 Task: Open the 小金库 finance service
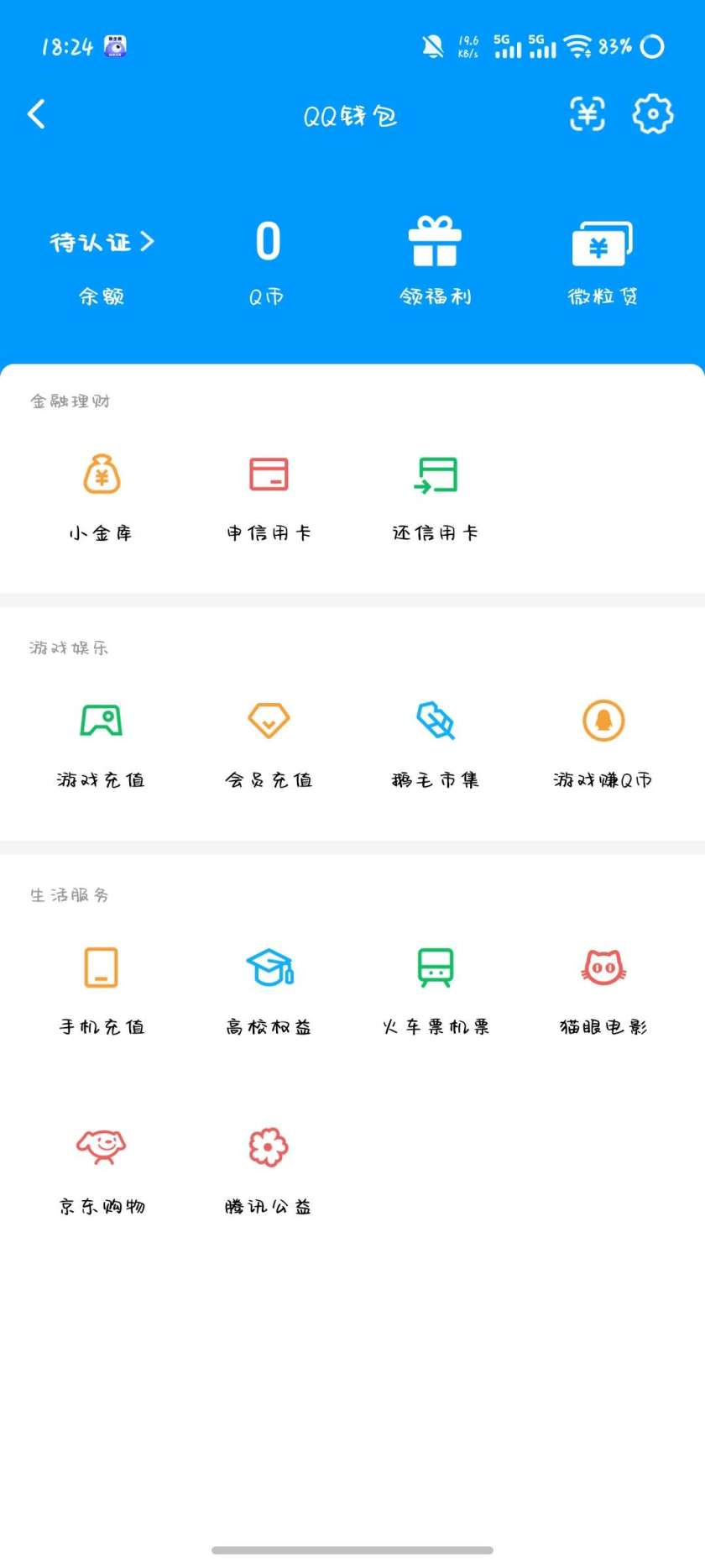[101, 496]
